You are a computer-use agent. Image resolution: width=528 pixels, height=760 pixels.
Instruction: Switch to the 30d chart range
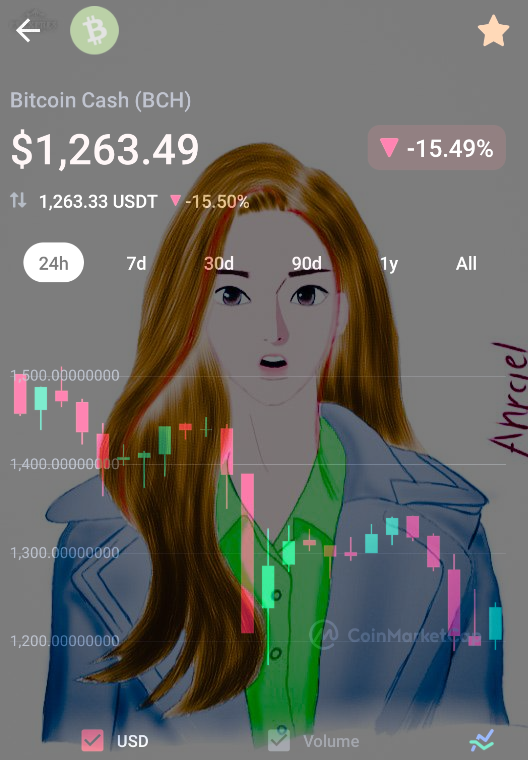click(219, 263)
